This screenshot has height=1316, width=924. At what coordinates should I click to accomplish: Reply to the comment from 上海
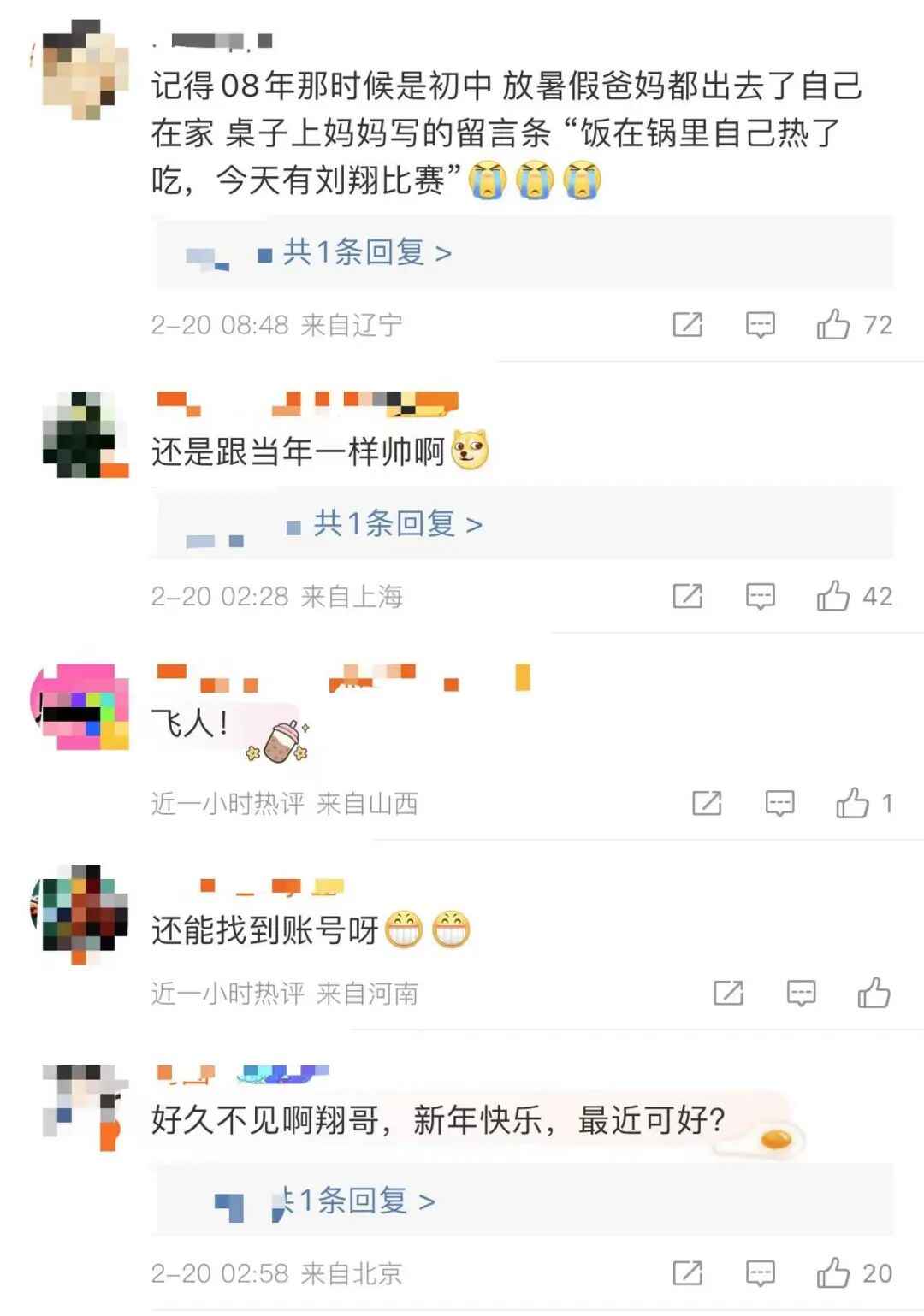click(760, 596)
